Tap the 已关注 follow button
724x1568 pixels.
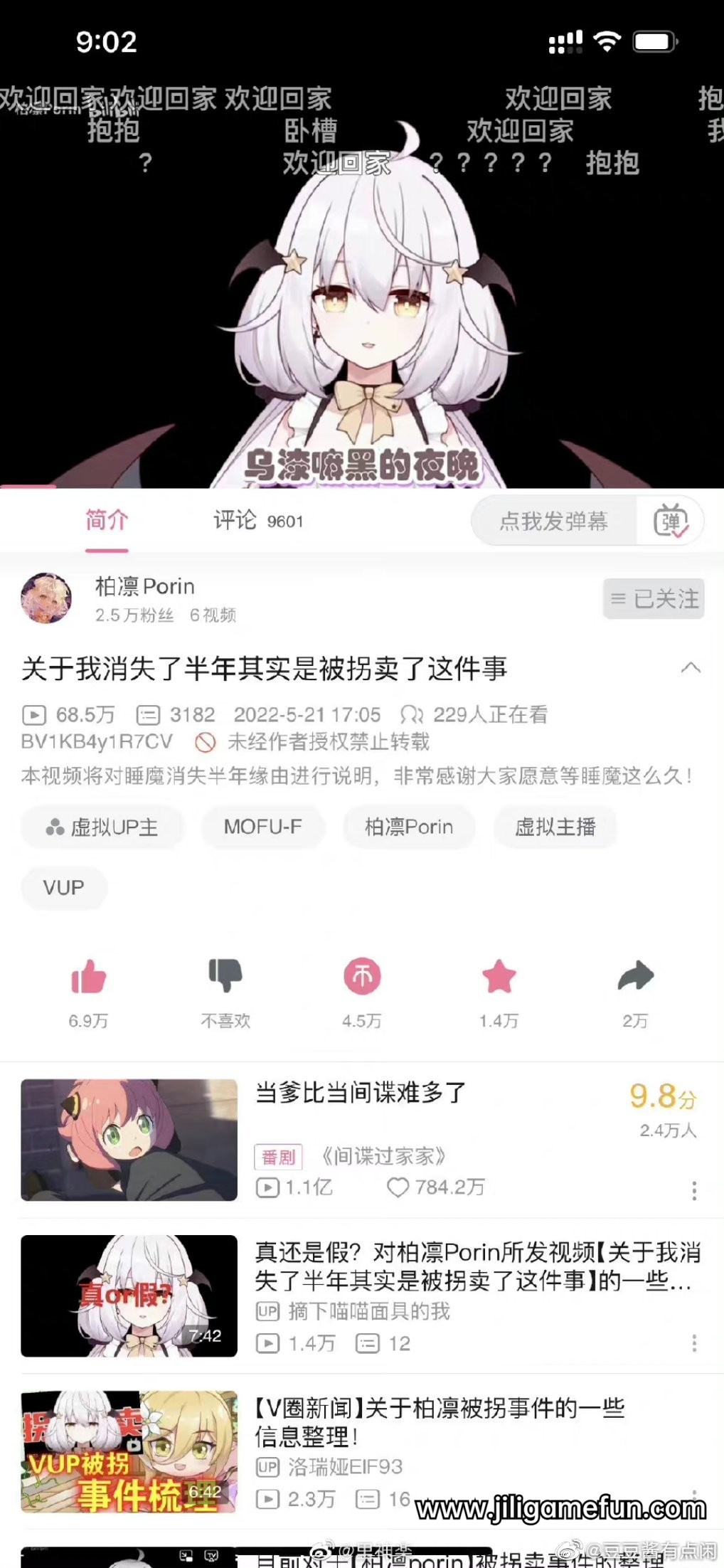(654, 599)
